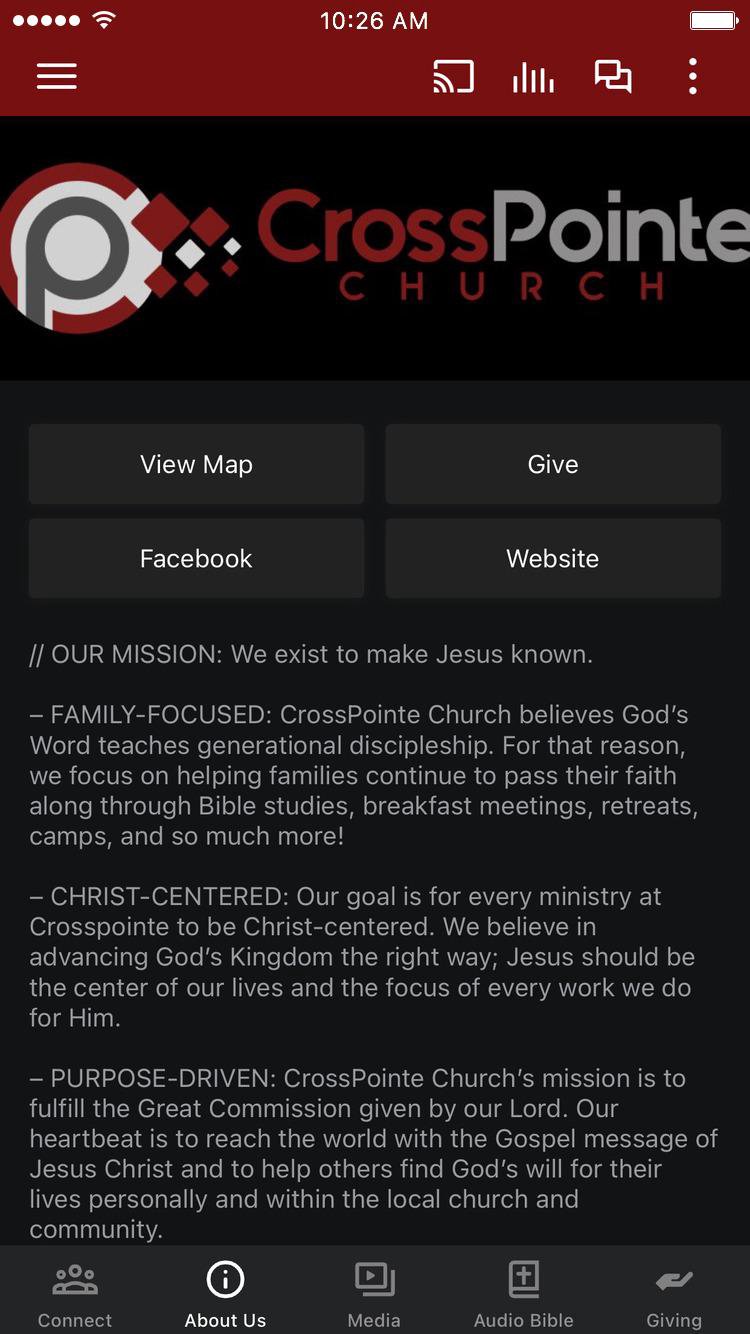The image size is (750, 1334).
Task: Tap the cast screen icon
Action: (x=453, y=77)
